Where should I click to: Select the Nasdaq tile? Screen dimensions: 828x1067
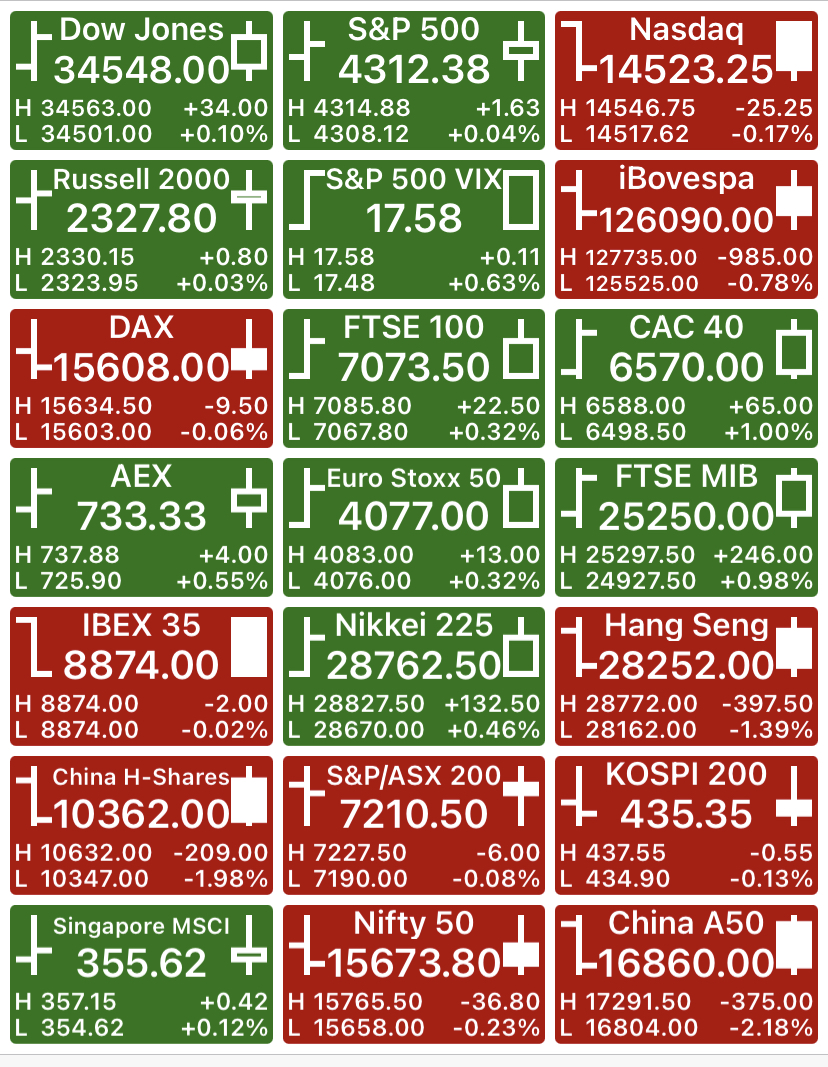coord(686,80)
